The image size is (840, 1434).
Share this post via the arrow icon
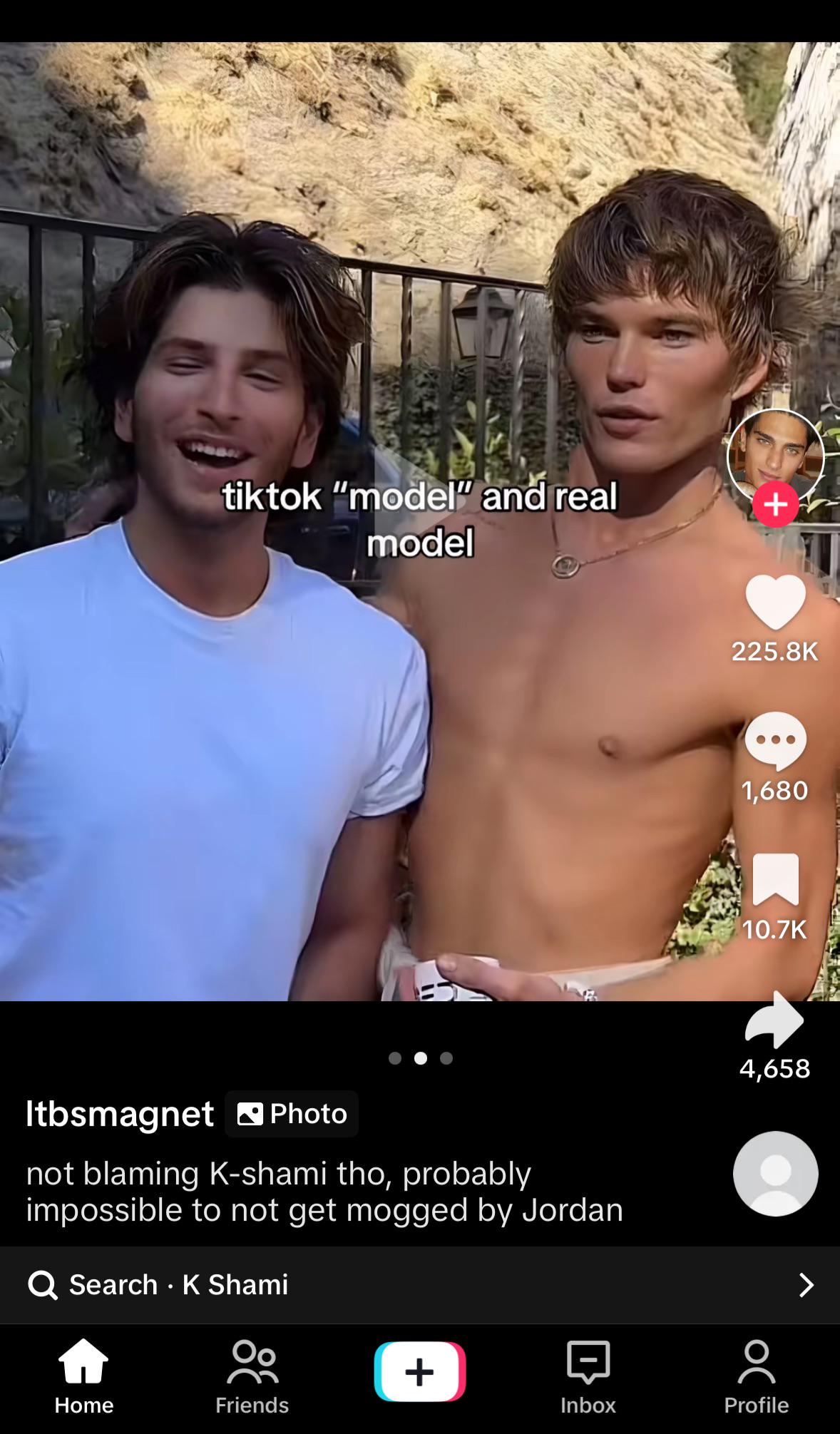[774, 1020]
